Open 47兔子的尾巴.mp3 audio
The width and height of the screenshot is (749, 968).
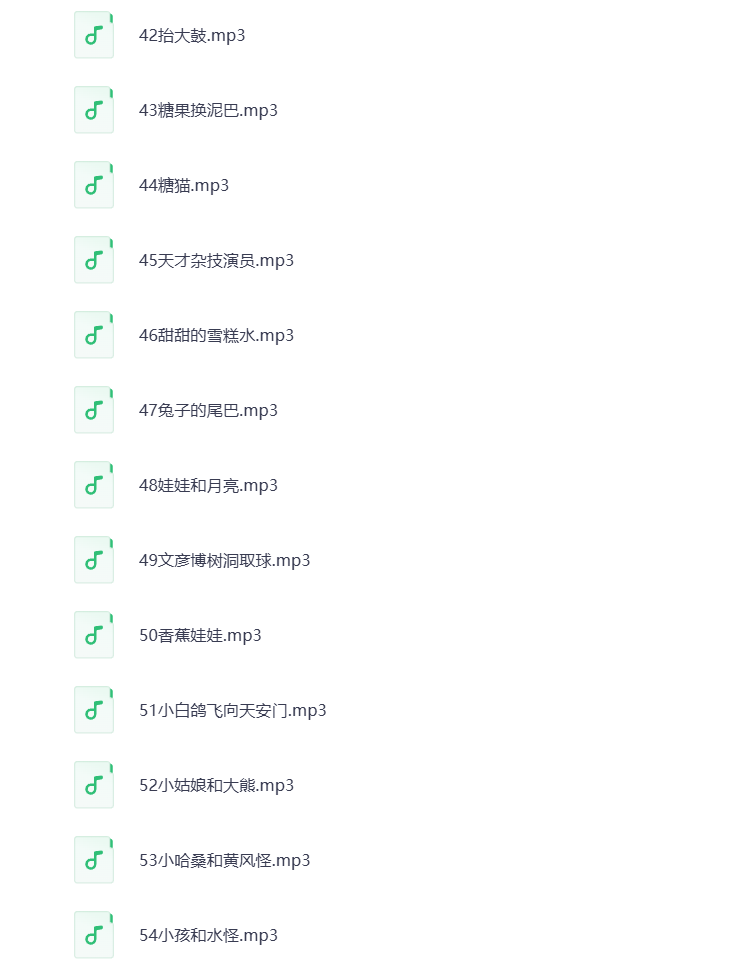click(208, 411)
